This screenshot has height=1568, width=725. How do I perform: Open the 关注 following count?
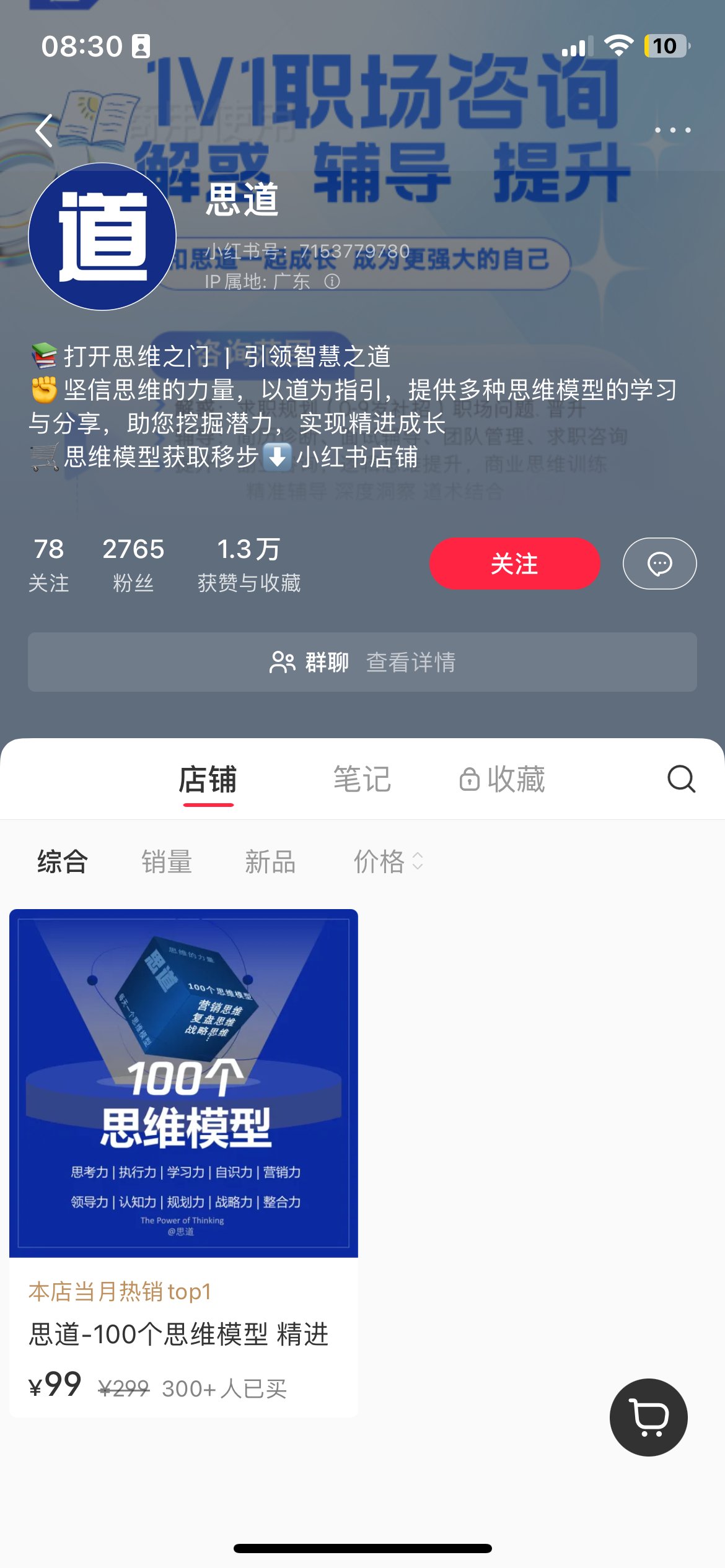[48, 564]
